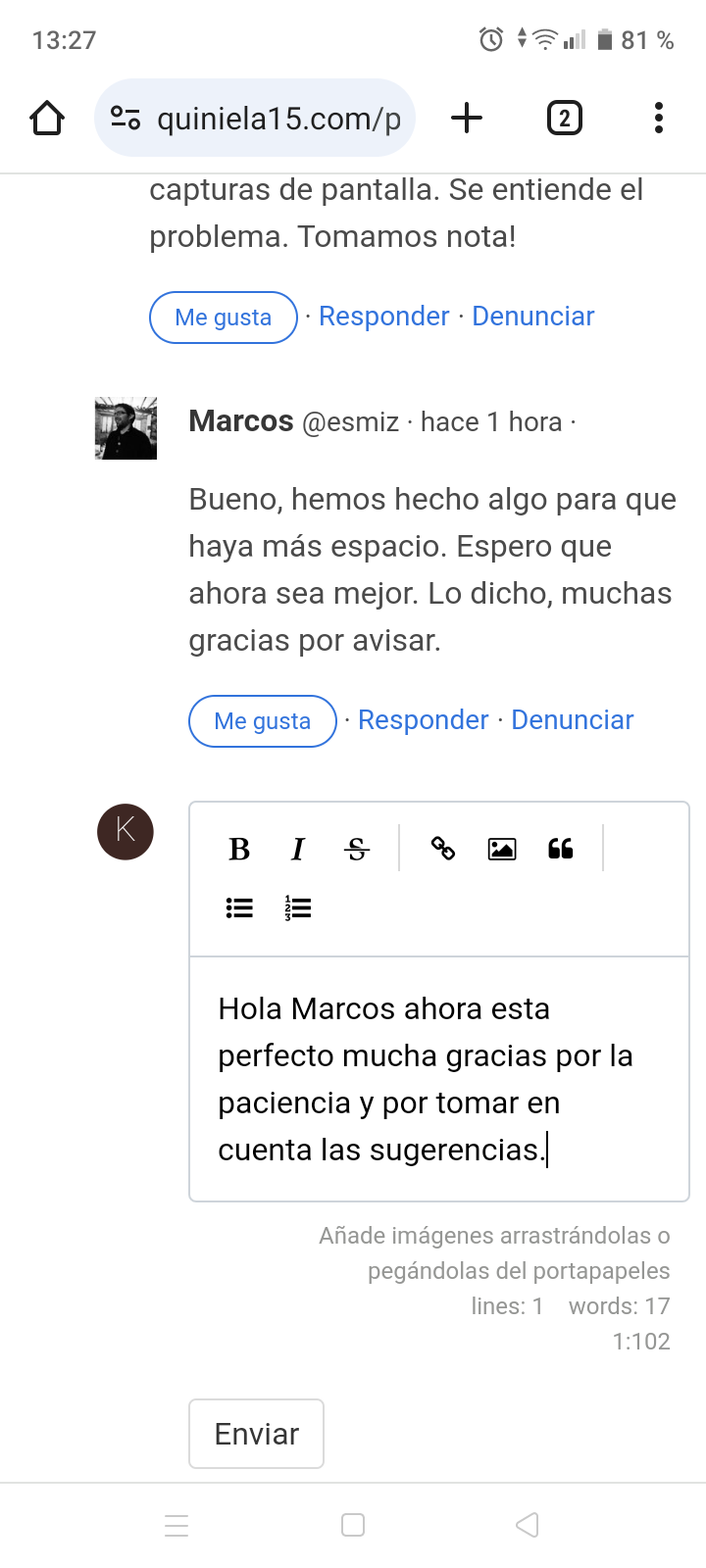Apply strikethrough formatting in the editor
Screen dimensions: 706x1568
pos(357,849)
